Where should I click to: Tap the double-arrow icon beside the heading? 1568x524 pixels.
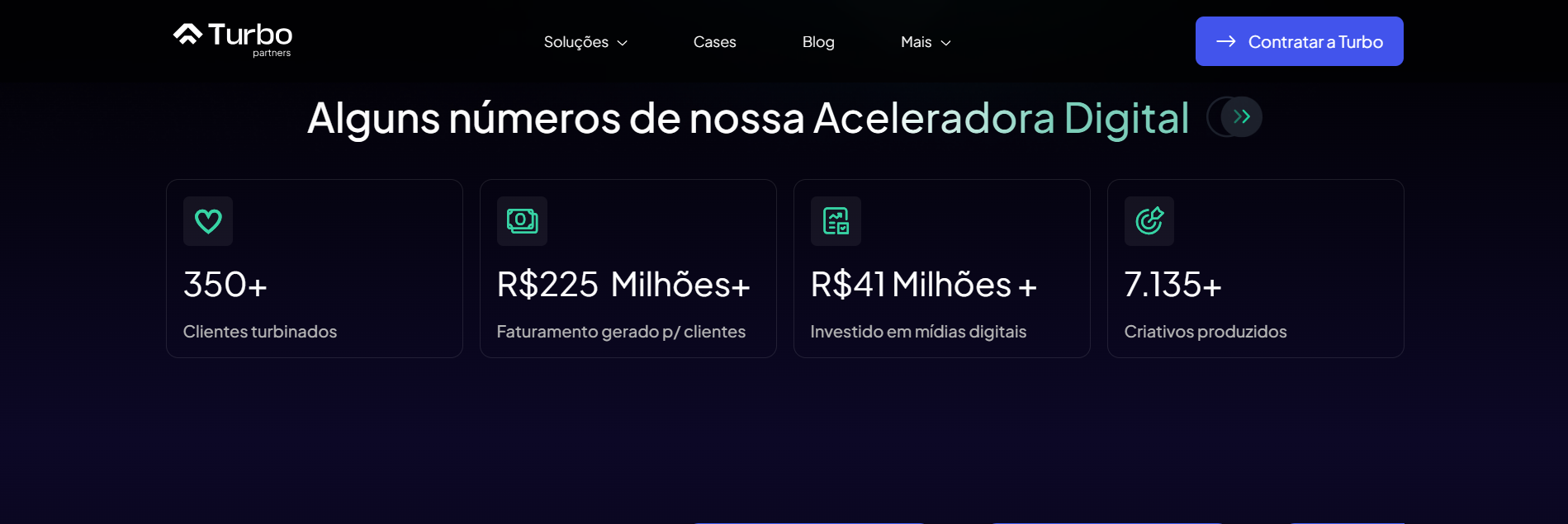point(1240,117)
